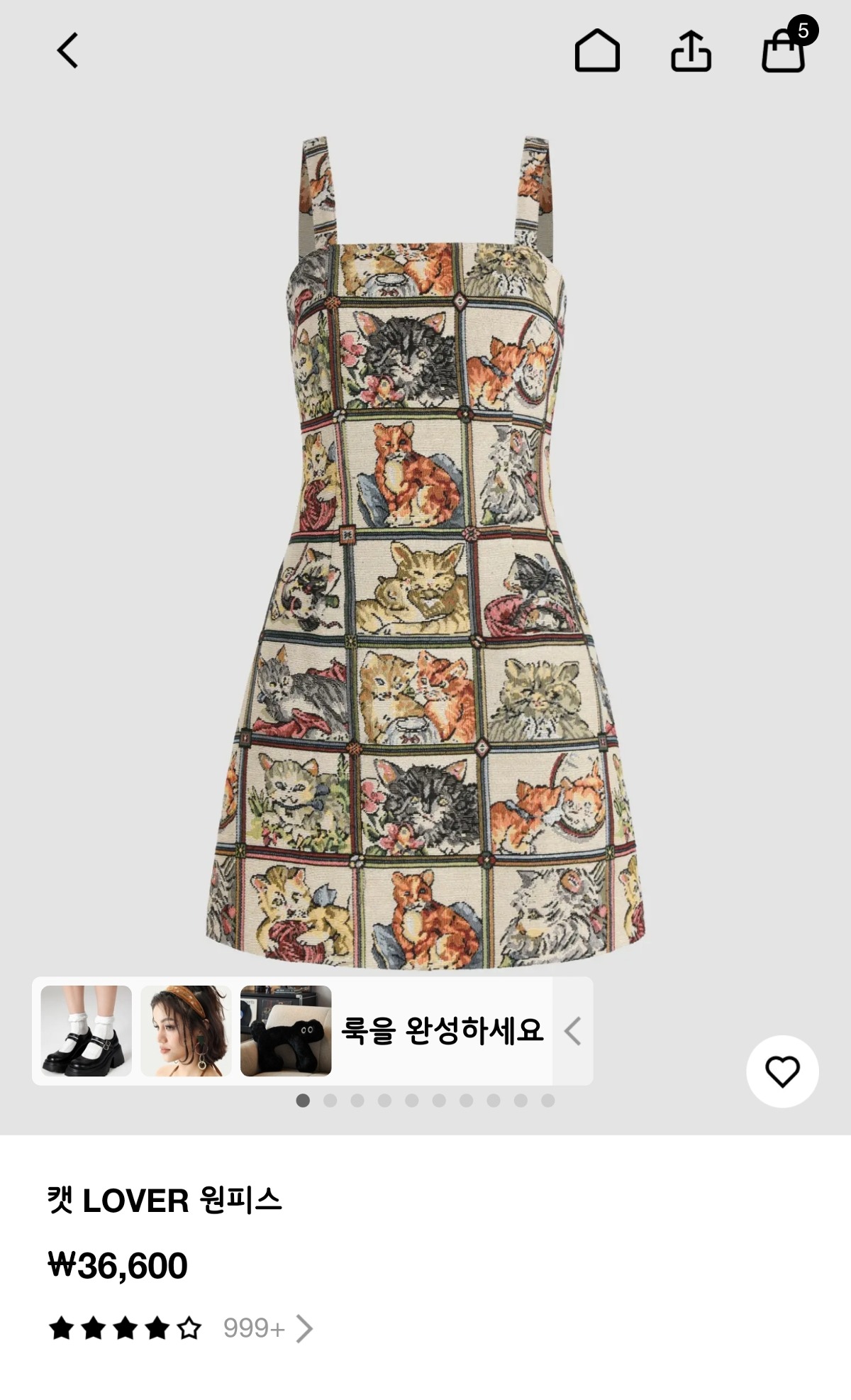
Task: Go back using the top-left arrow
Action: [67, 50]
